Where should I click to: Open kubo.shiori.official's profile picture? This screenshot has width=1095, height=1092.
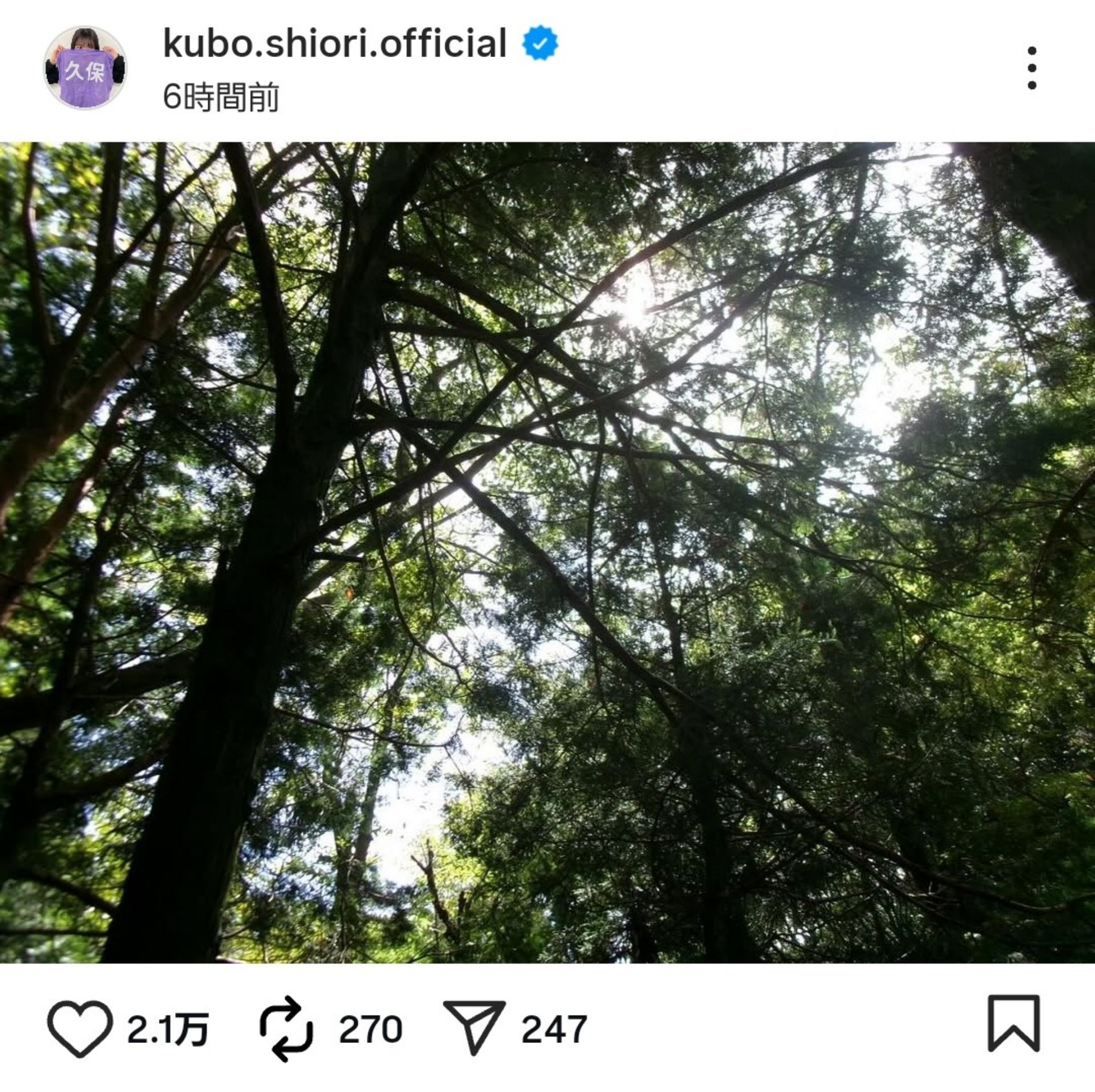point(86,68)
